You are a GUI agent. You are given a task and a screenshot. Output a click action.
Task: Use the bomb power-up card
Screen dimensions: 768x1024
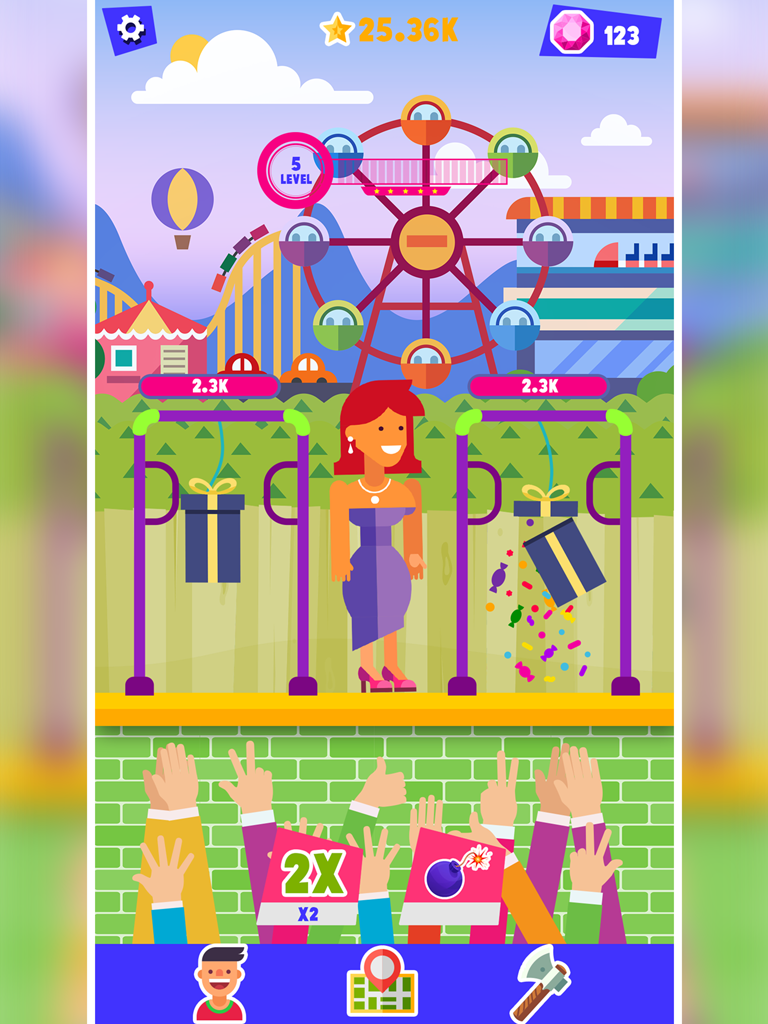pos(453,877)
